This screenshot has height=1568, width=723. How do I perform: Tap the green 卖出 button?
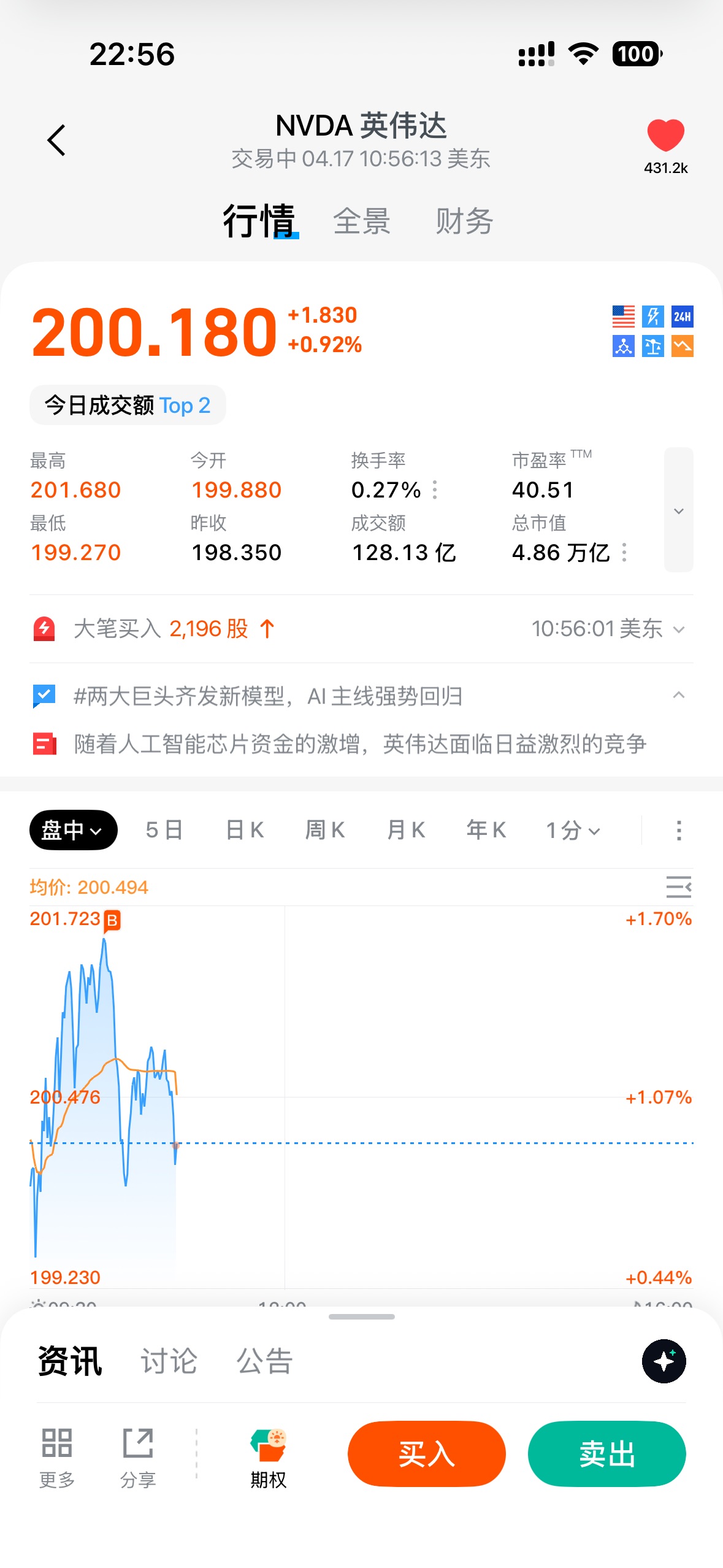click(x=606, y=1453)
